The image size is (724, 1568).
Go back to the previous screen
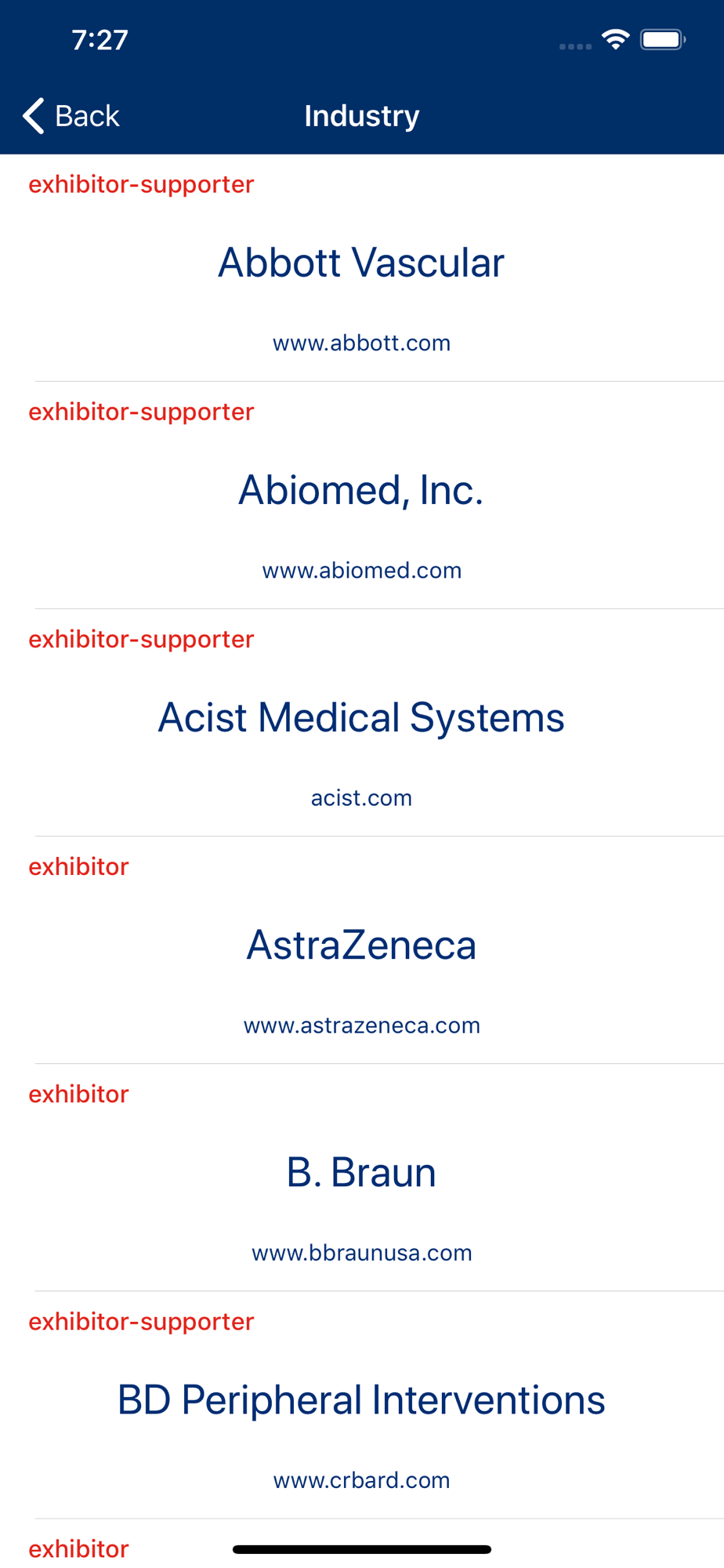coord(71,116)
